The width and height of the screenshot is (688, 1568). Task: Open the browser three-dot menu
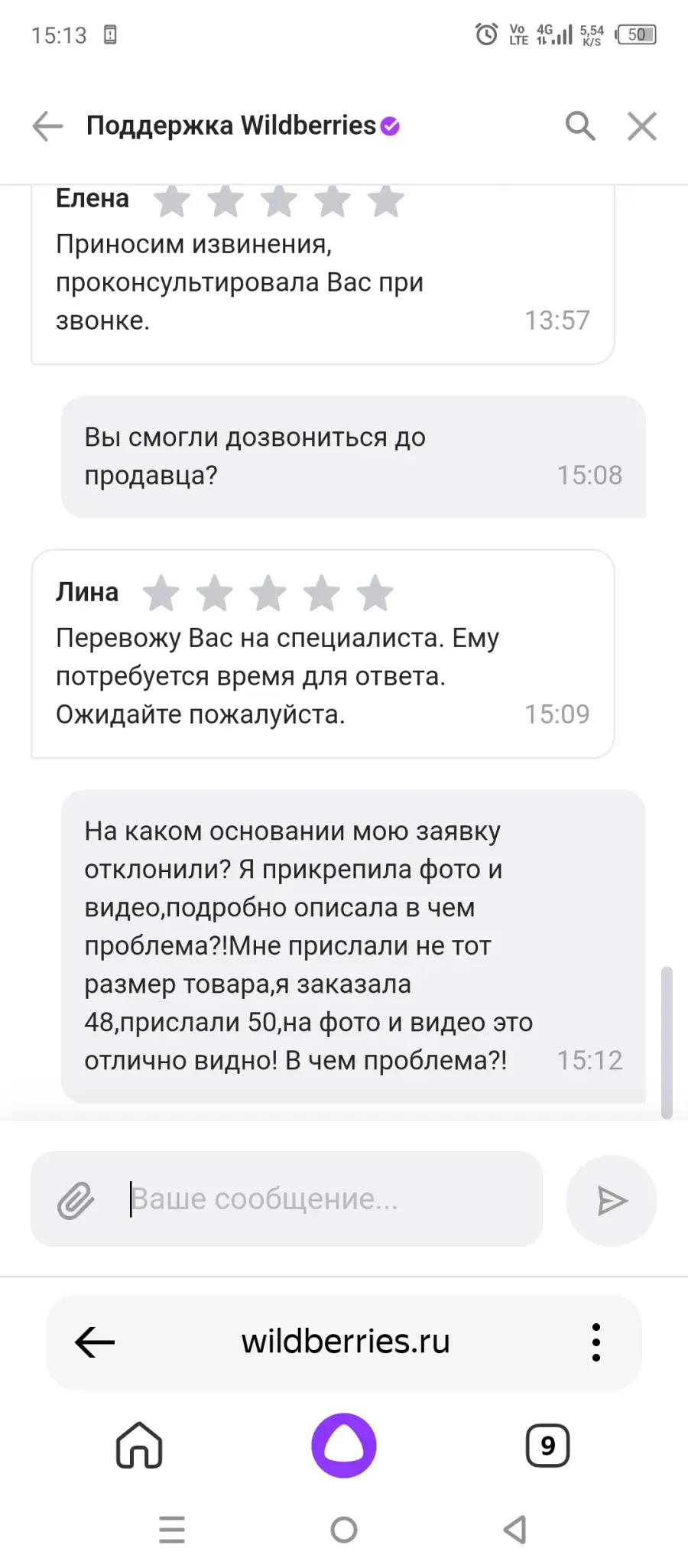tap(596, 1342)
